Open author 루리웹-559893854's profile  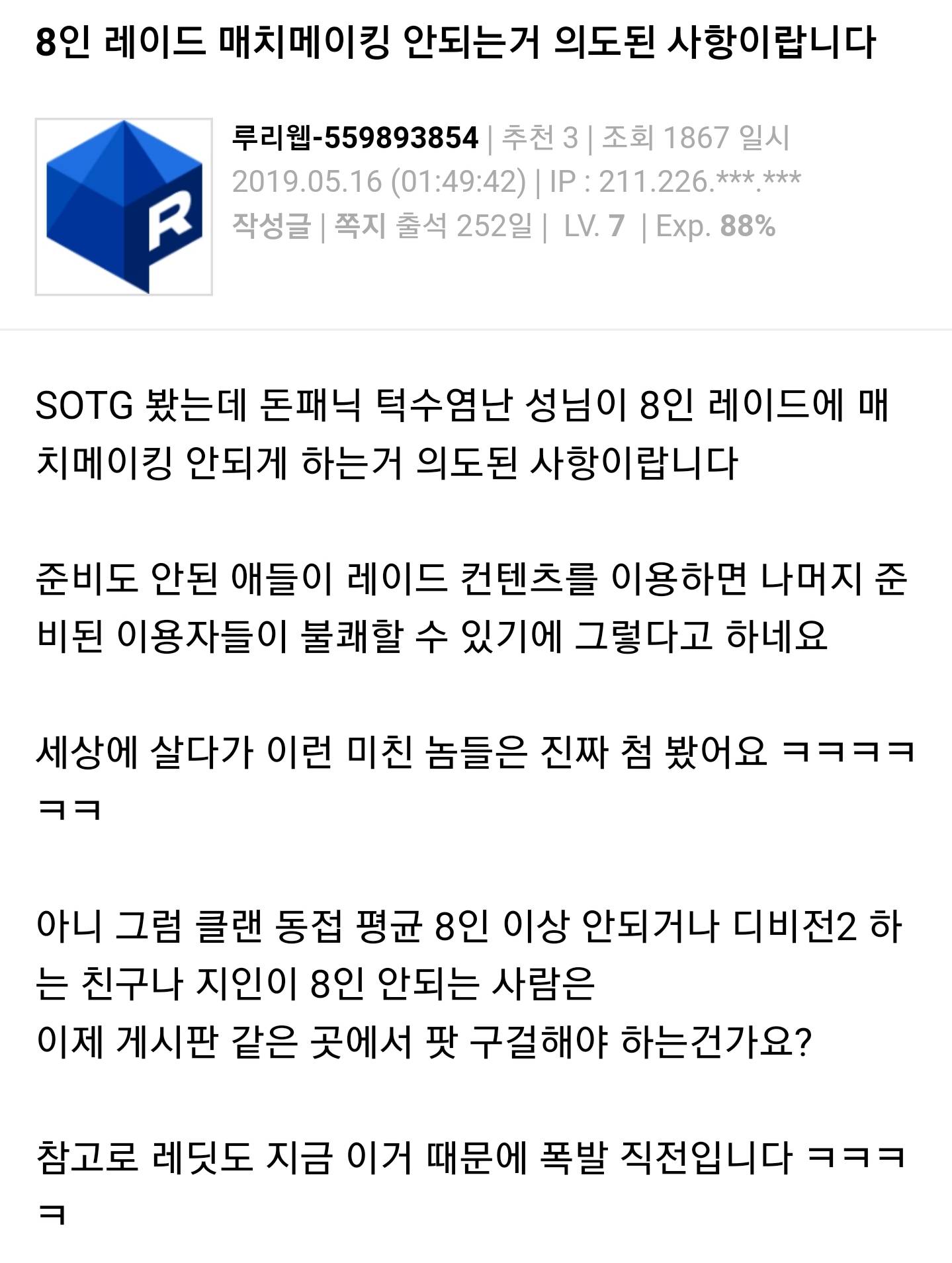coord(355,138)
